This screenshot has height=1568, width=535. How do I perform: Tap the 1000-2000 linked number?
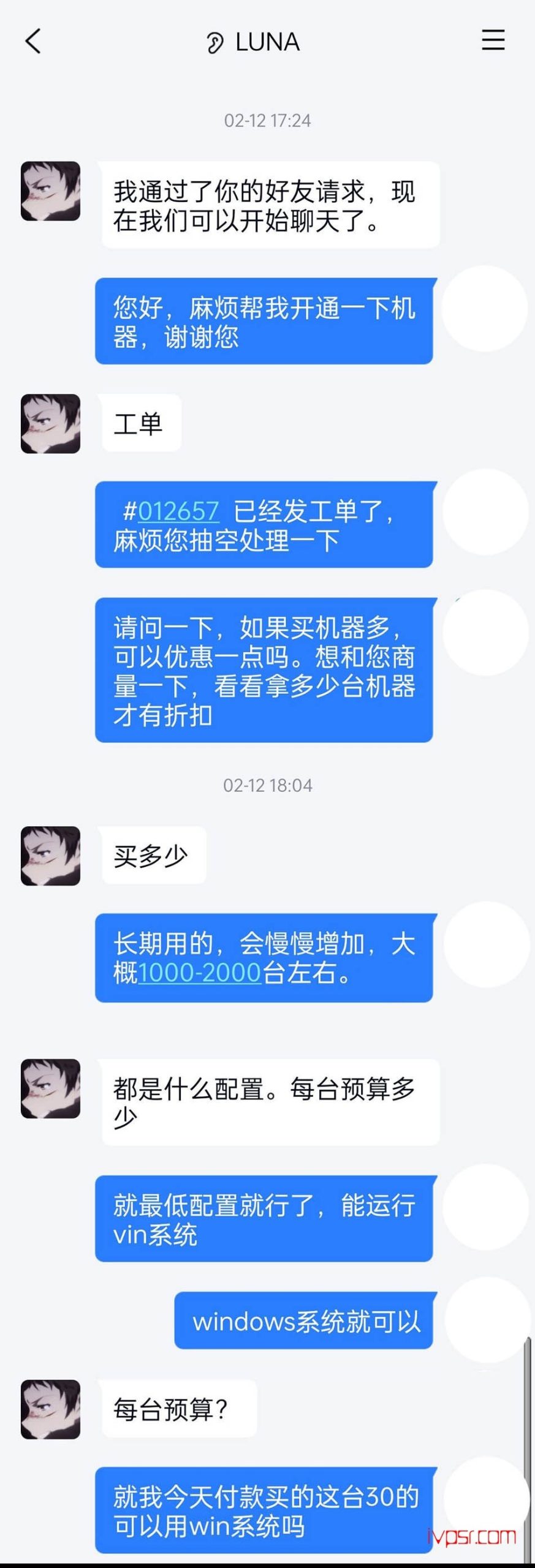(x=200, y=973)
